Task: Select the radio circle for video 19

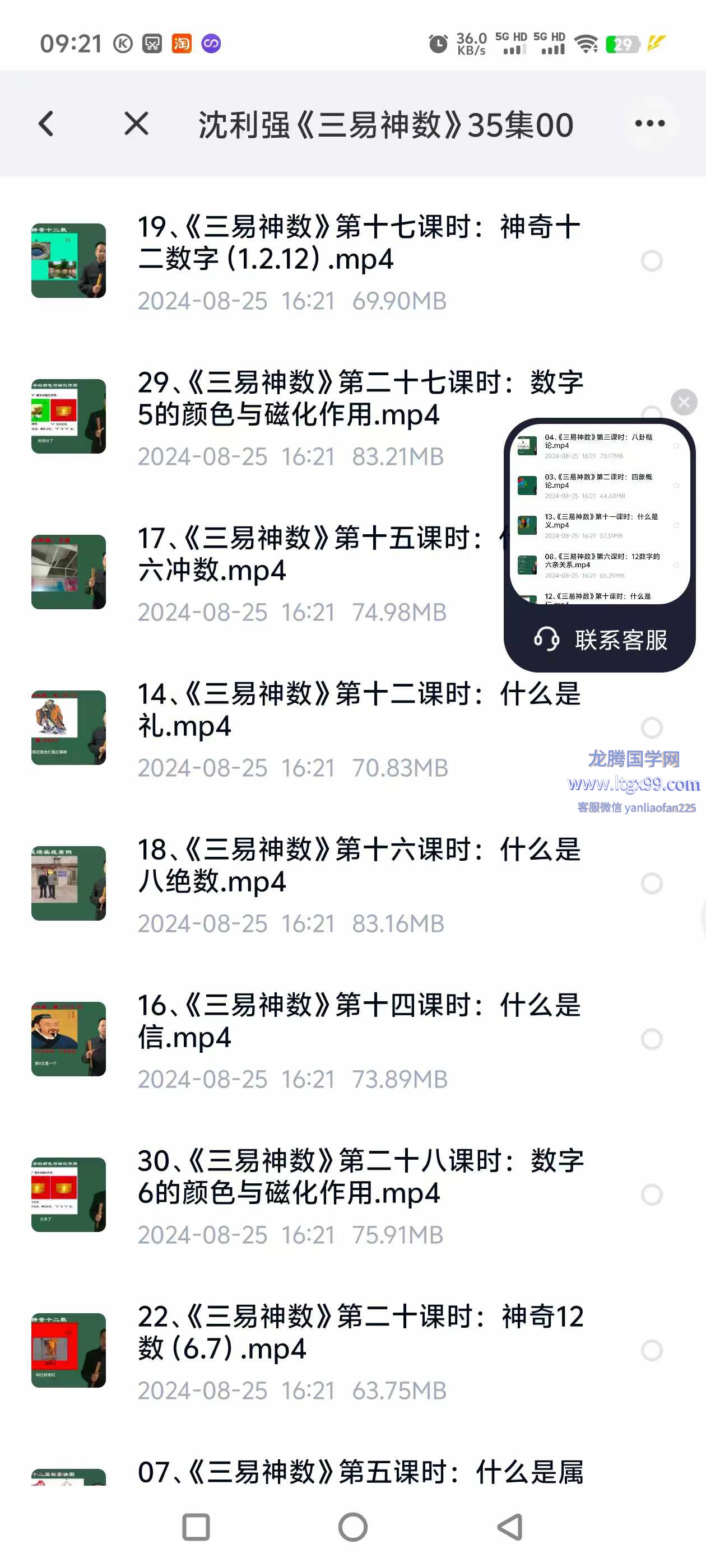Action: [651, 261]
